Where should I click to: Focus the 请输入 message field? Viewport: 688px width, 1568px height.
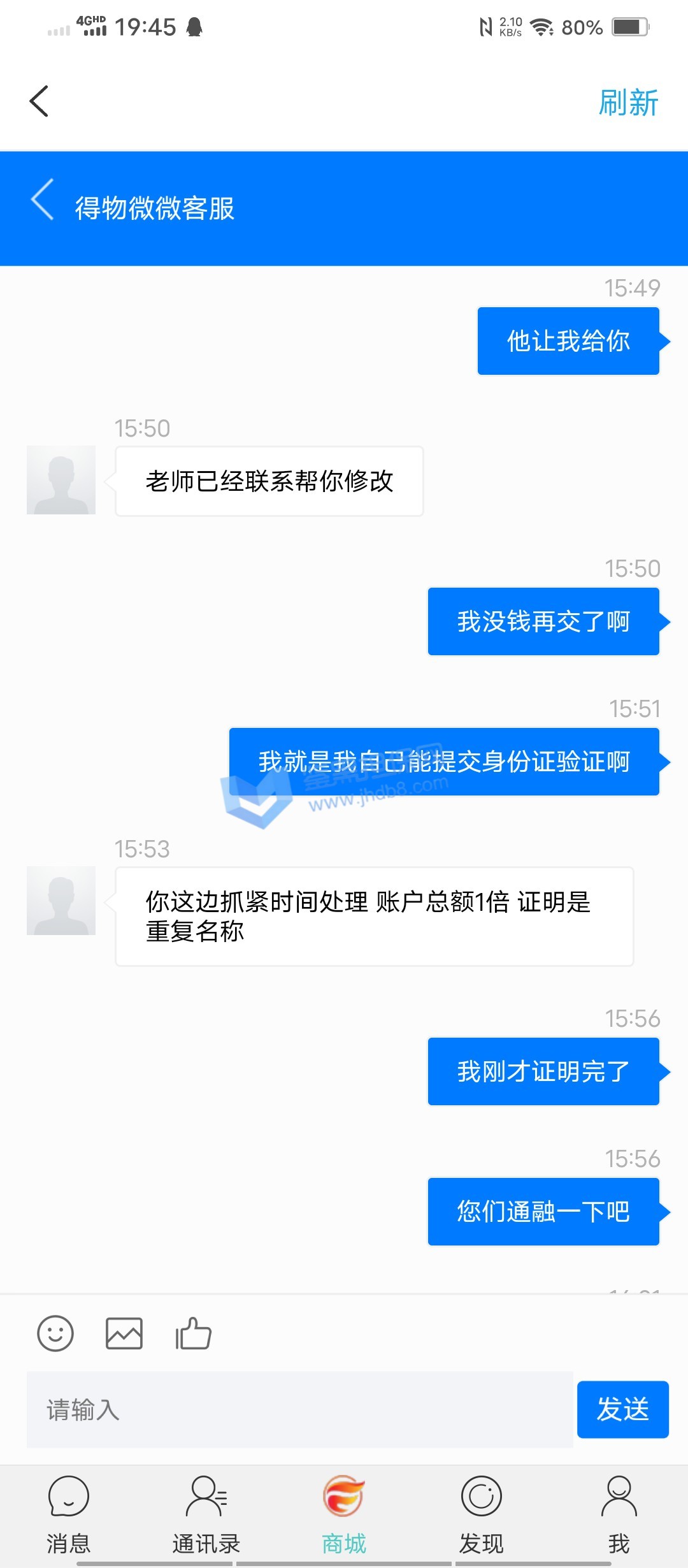(x=299, y=1409)
